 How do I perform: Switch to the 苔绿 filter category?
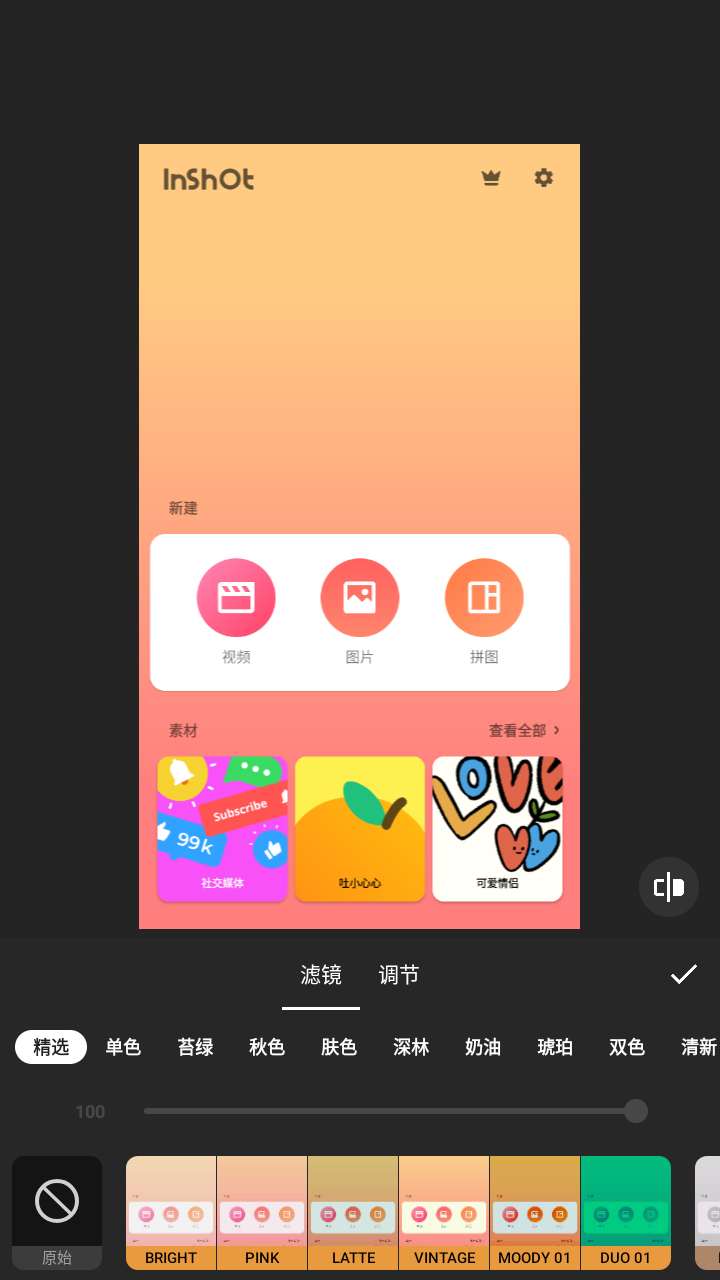click(x=195, y=1047)
